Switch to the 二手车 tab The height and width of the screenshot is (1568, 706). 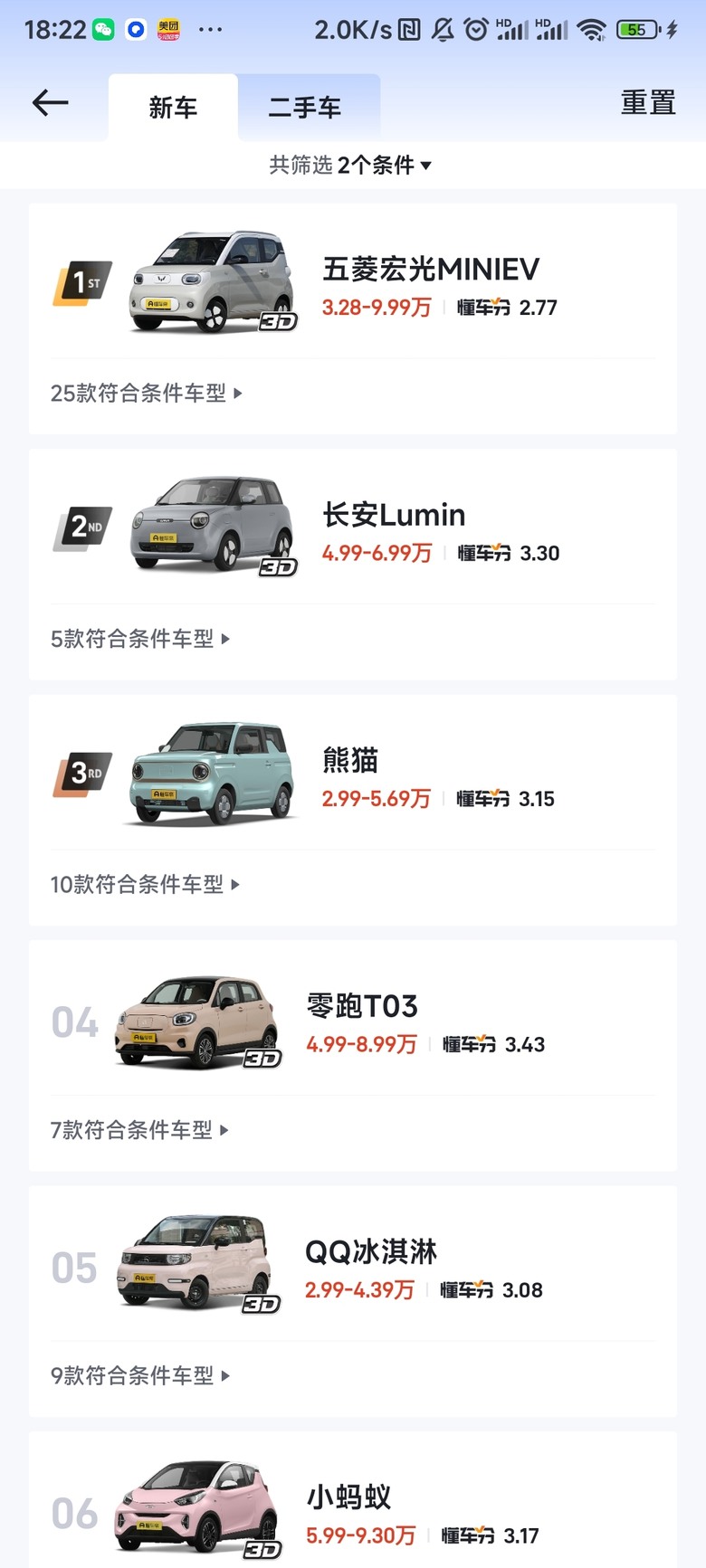point(305,108)
